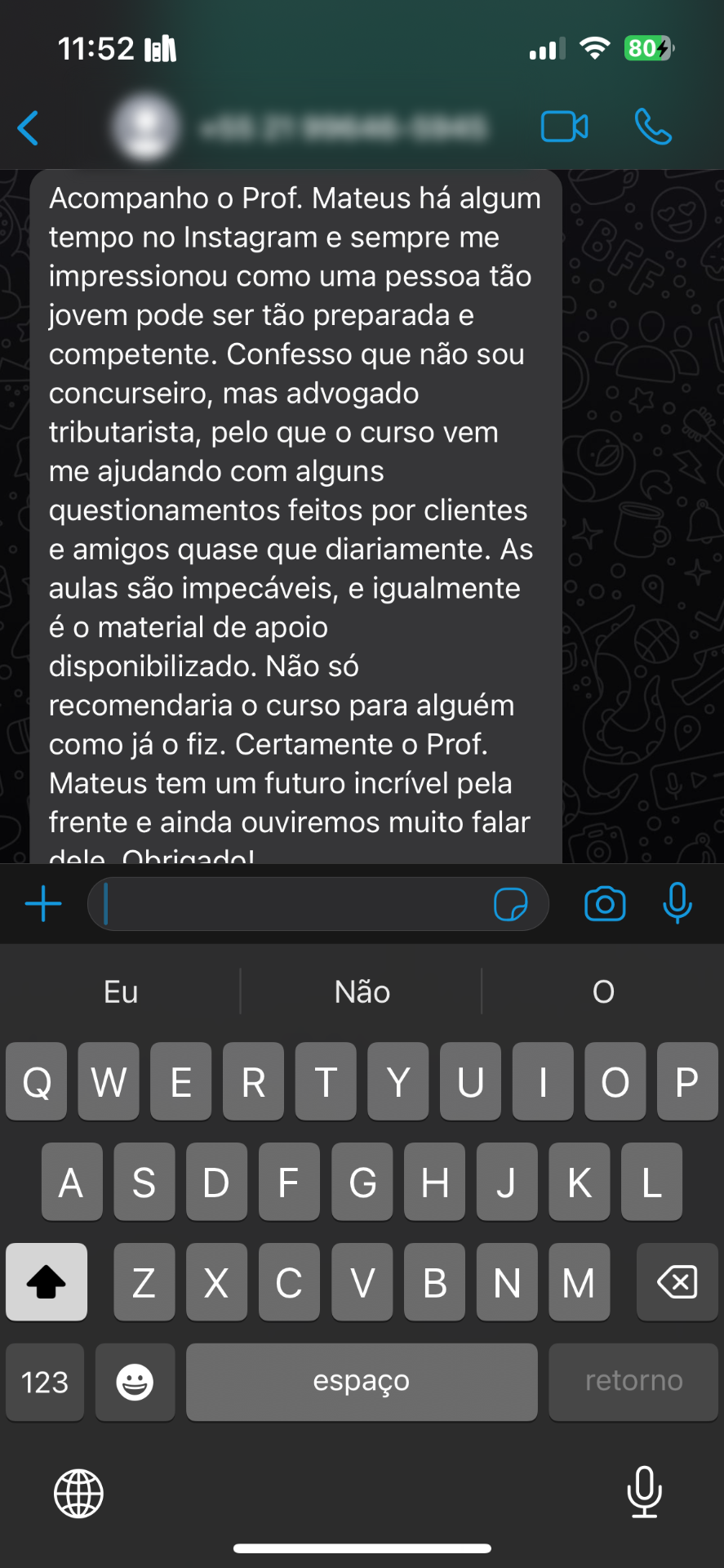Open the sticker picker in the message field
Screen dimensions: 724x1568
click(513, 903)
